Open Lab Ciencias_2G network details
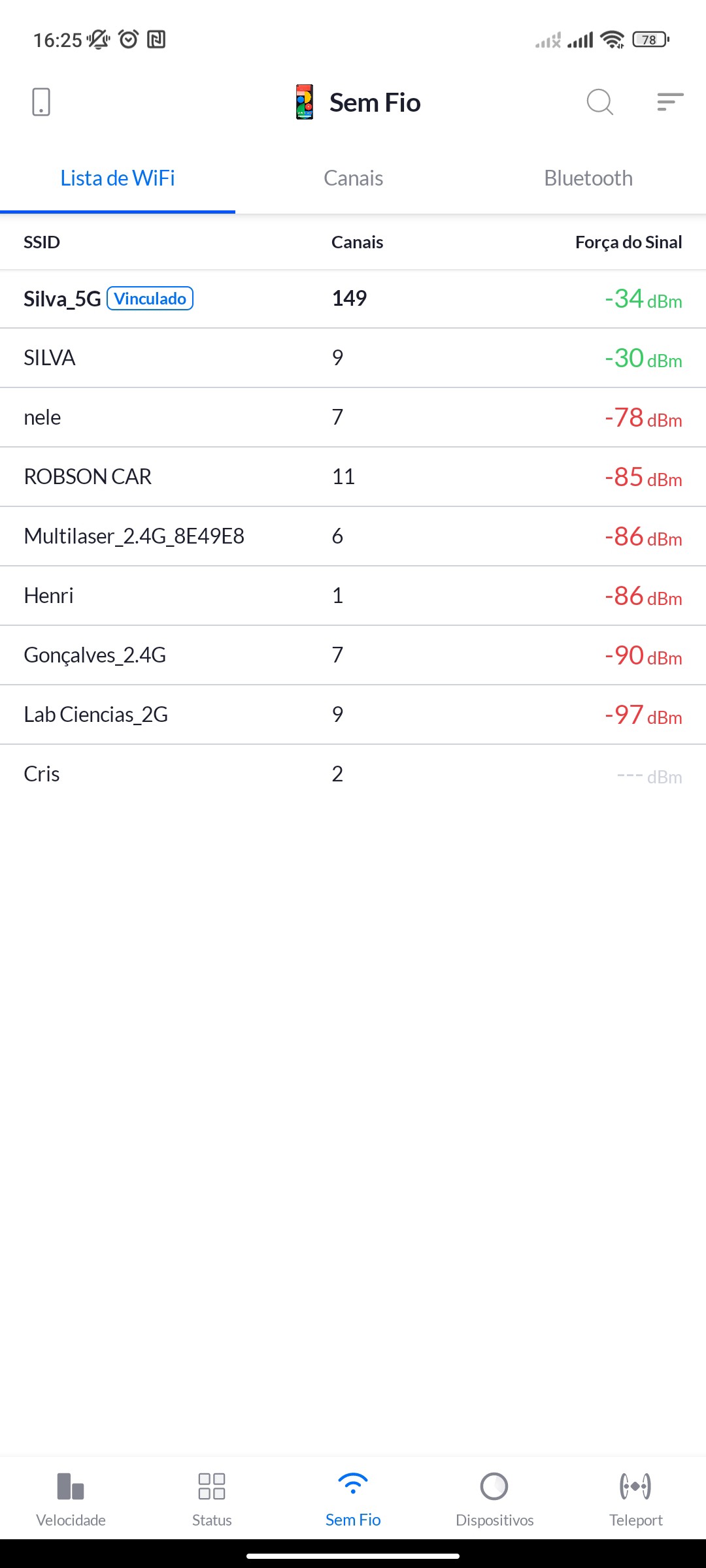 pyautogui.click(x=353, y=715)
